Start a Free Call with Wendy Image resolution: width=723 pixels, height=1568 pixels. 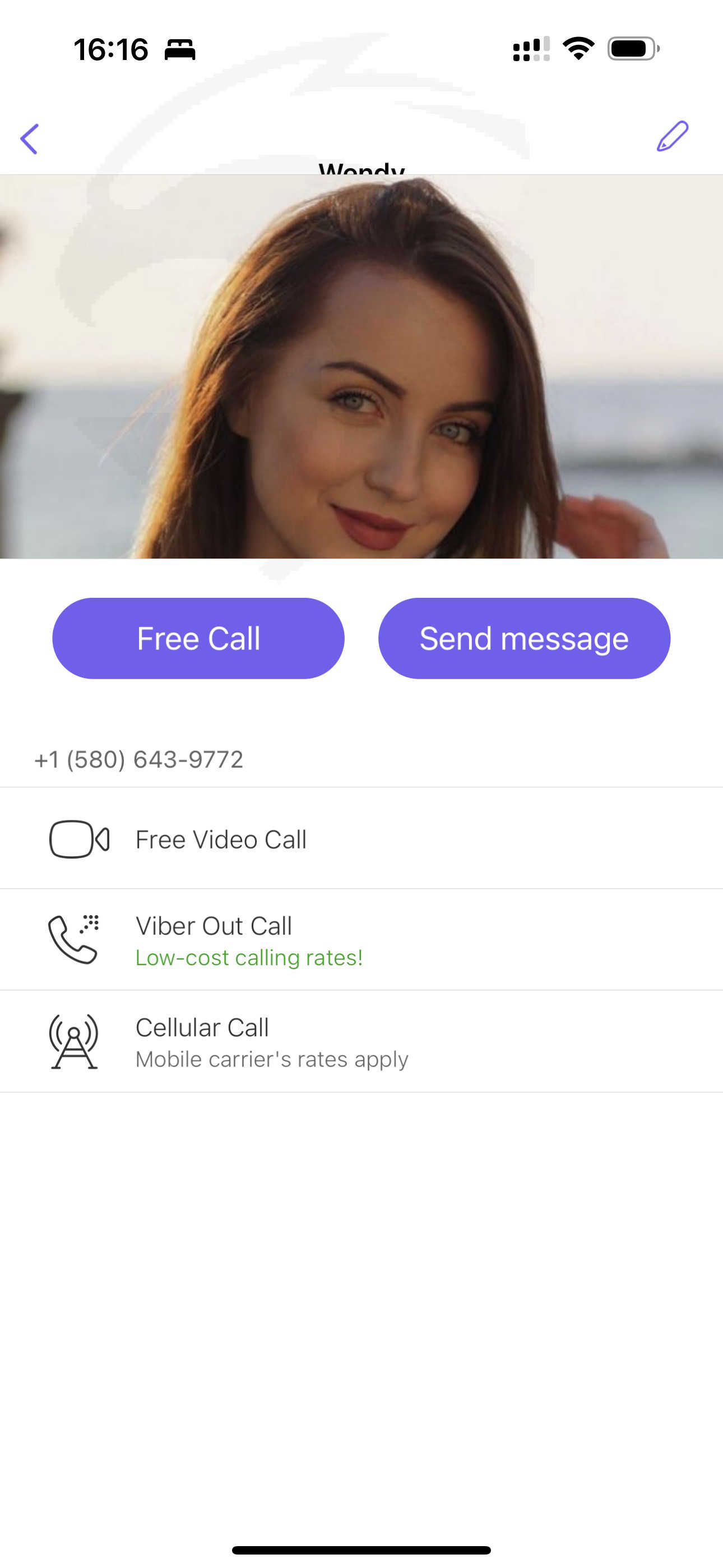198,638
